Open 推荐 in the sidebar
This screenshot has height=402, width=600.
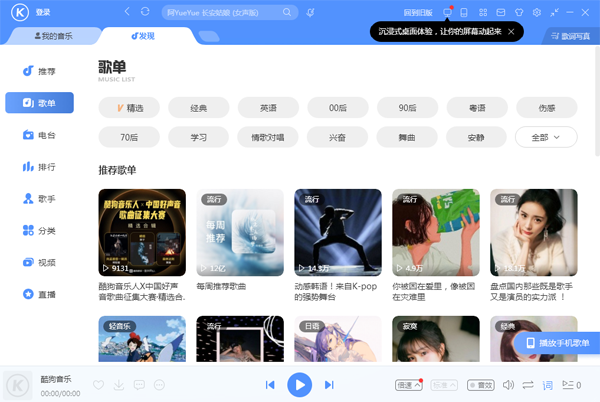point(39,71)
